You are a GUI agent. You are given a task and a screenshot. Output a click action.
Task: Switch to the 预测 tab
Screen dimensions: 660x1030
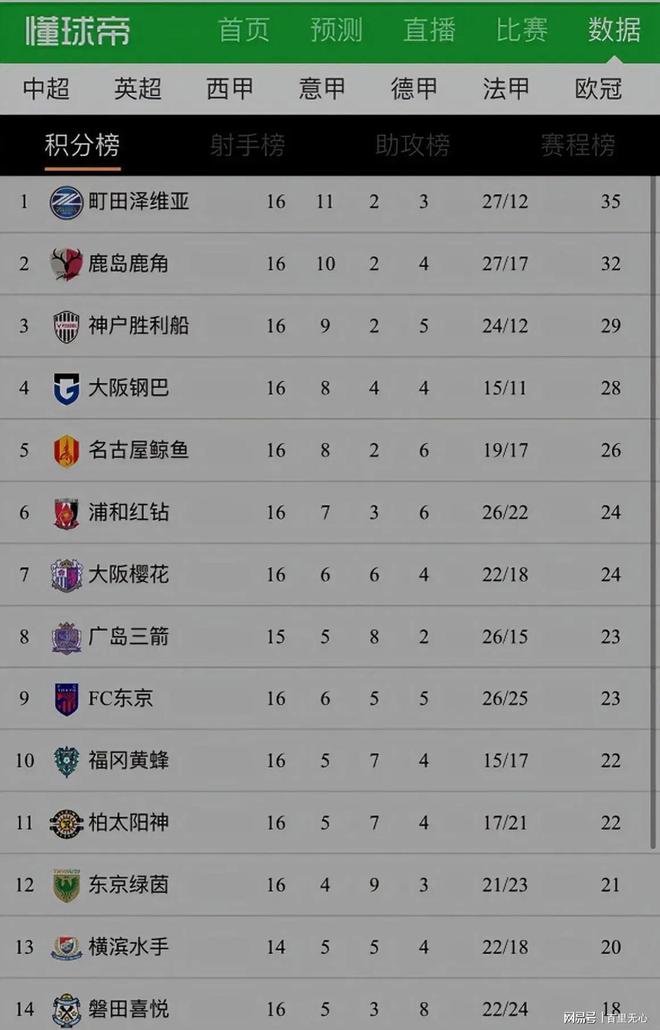(336, 30)
